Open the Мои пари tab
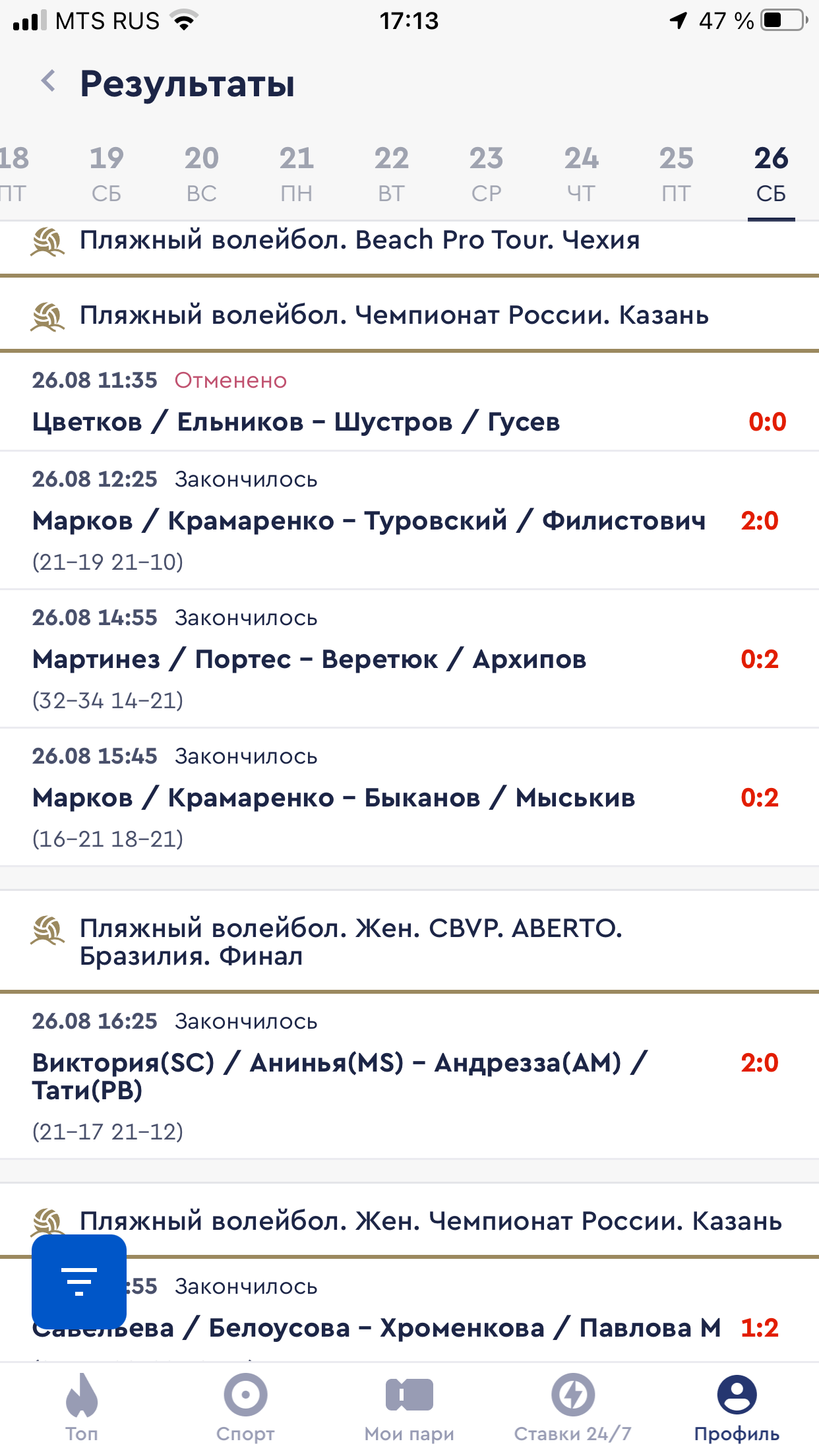Screen dimensions: 819x1456 [x=409, y=1407]
